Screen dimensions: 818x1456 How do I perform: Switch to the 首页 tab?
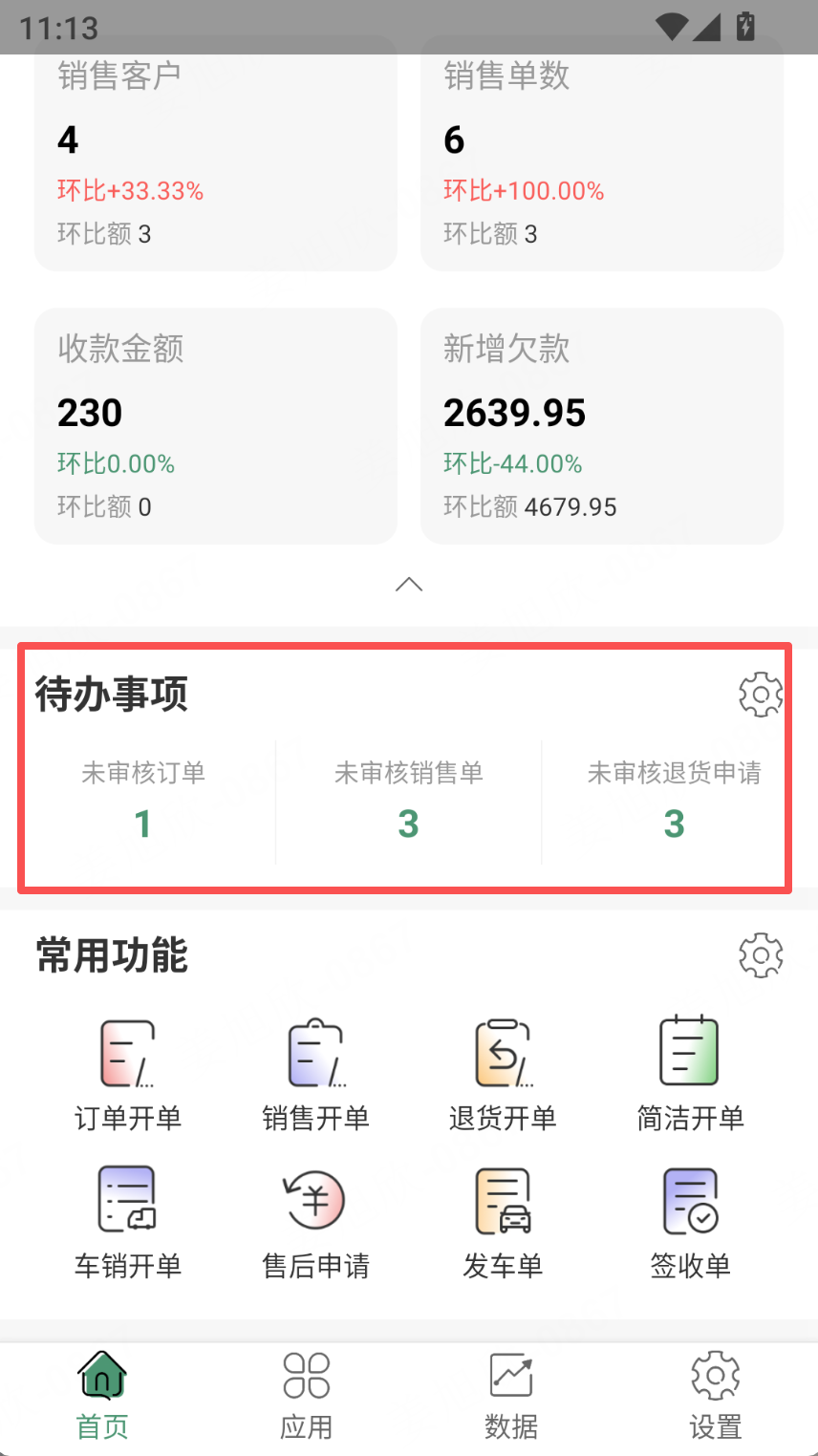pos(102,1395)
